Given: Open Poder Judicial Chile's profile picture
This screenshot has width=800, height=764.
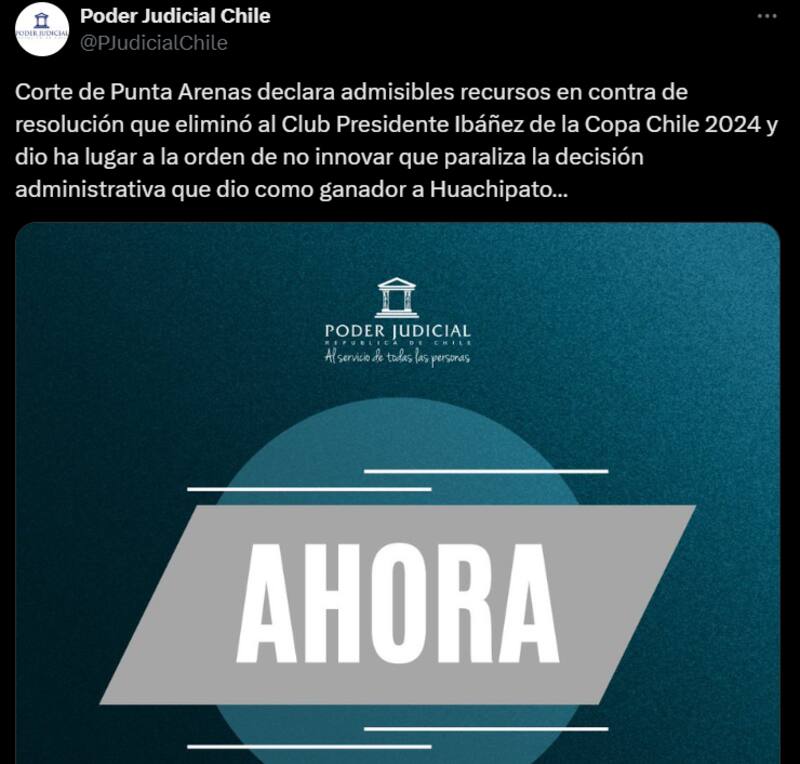Looking at the screenshot, I should (41, 29).
